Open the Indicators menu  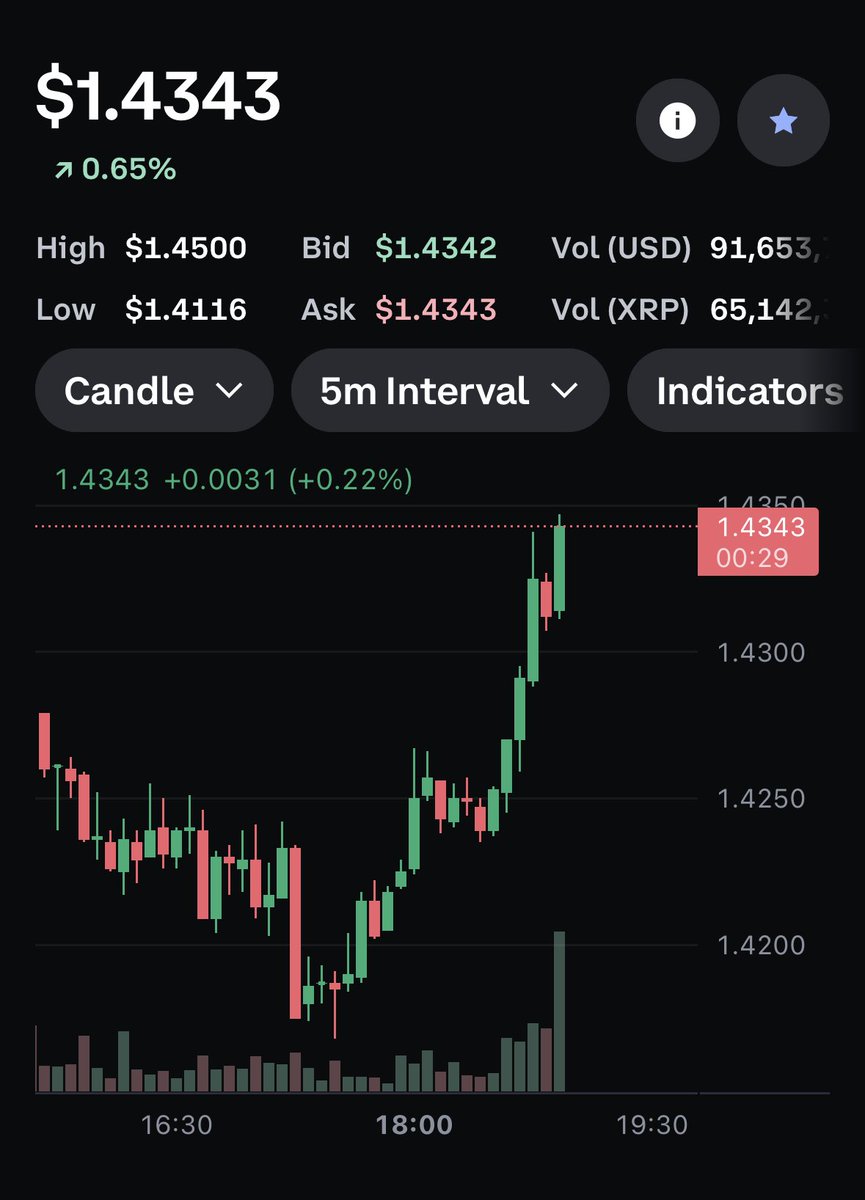(x=748, y=391)
